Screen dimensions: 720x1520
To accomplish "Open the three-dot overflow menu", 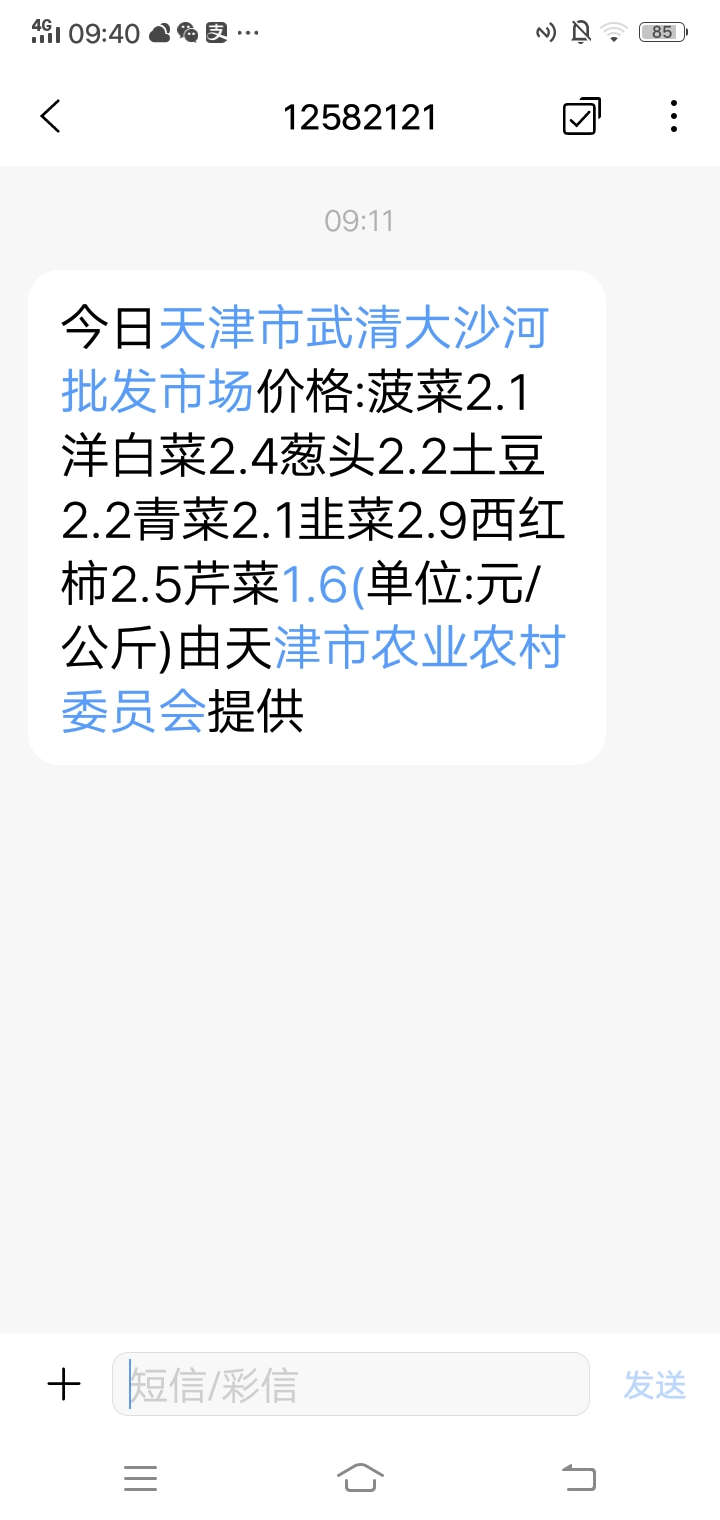I will pyautogui.click(x=674, y=117).
